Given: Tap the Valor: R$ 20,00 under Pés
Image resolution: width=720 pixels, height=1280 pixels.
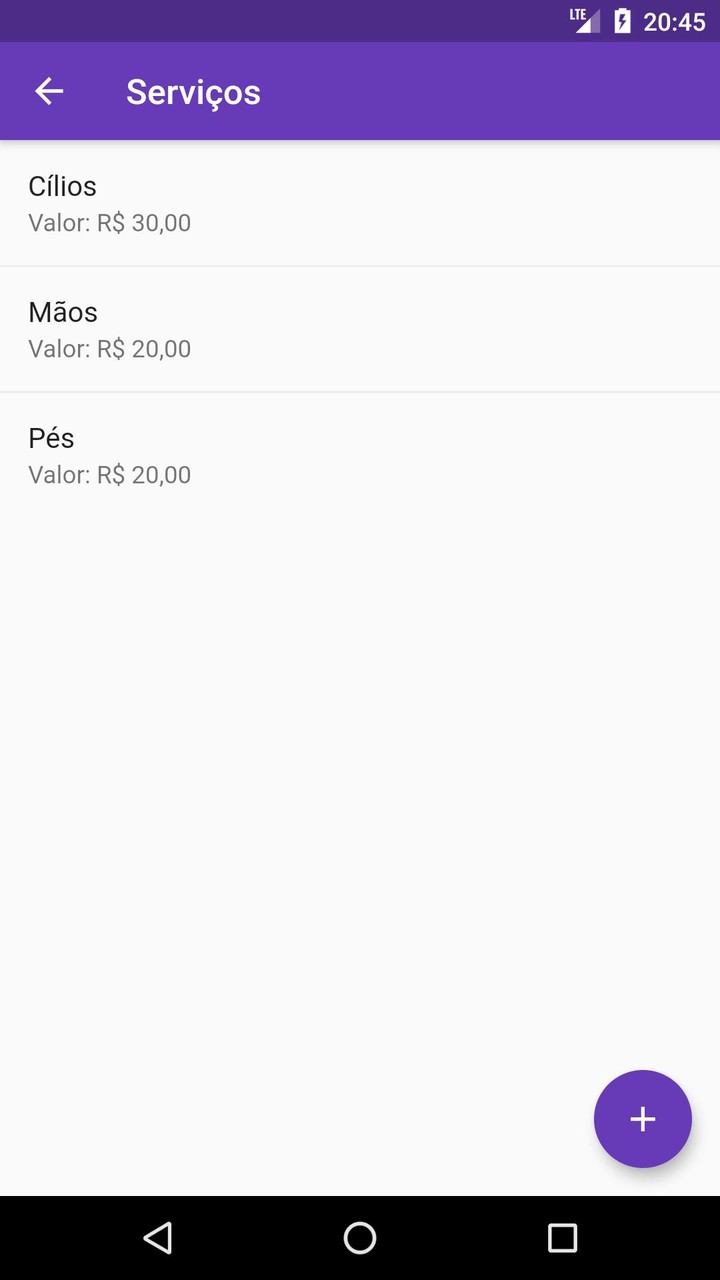Looking at the screenshot, I should tap(109, 474).
